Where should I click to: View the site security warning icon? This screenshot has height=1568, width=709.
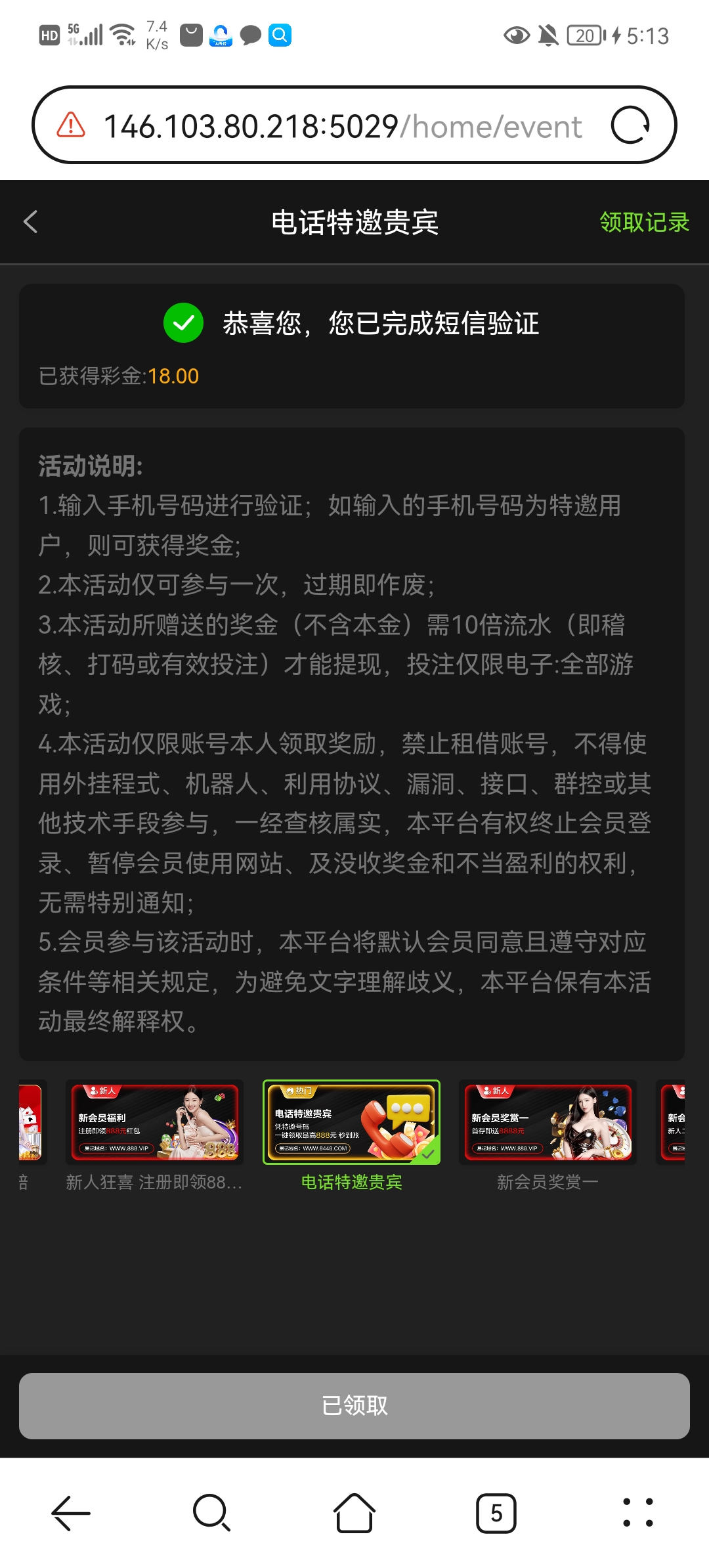71,125
